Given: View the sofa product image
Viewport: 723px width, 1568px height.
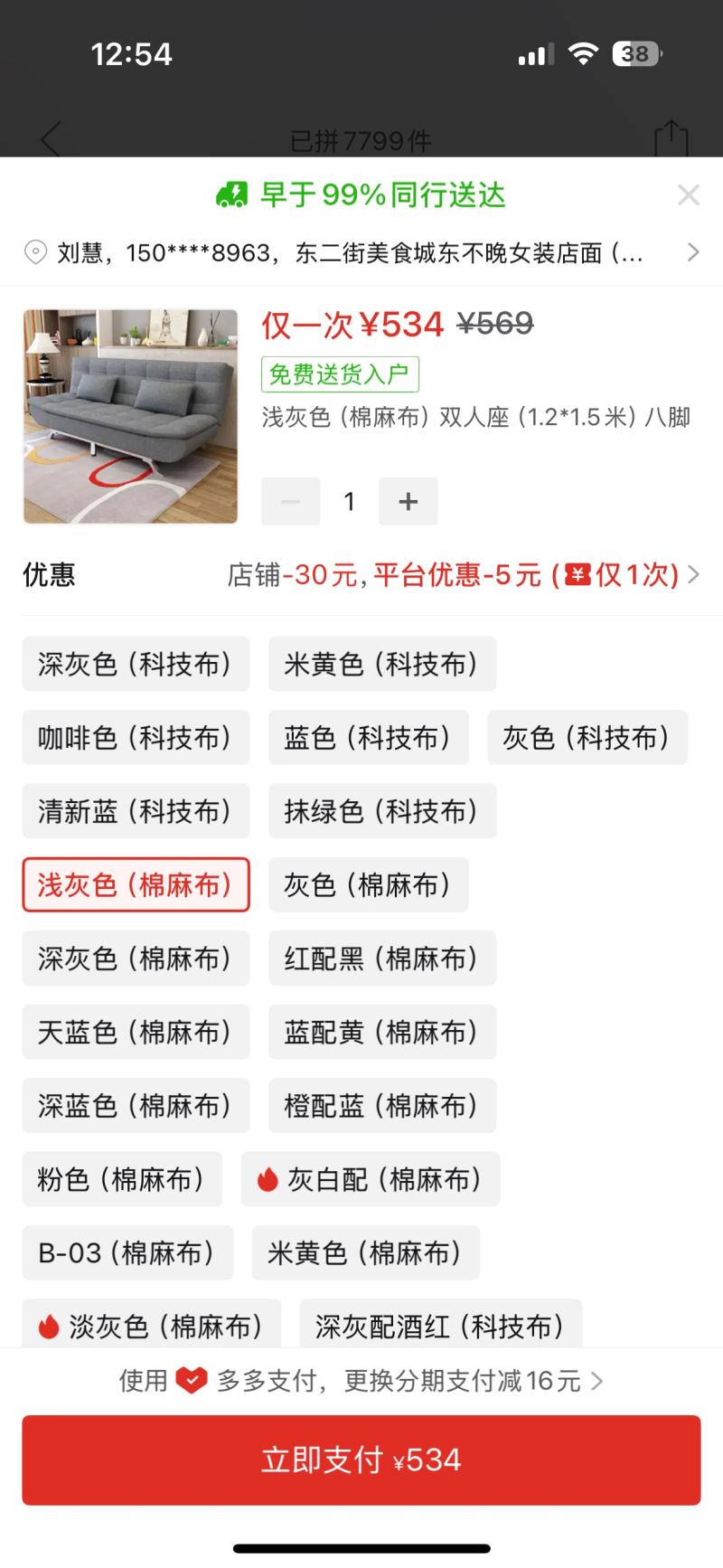Looking at the screenshot, I should pos(130,416).
